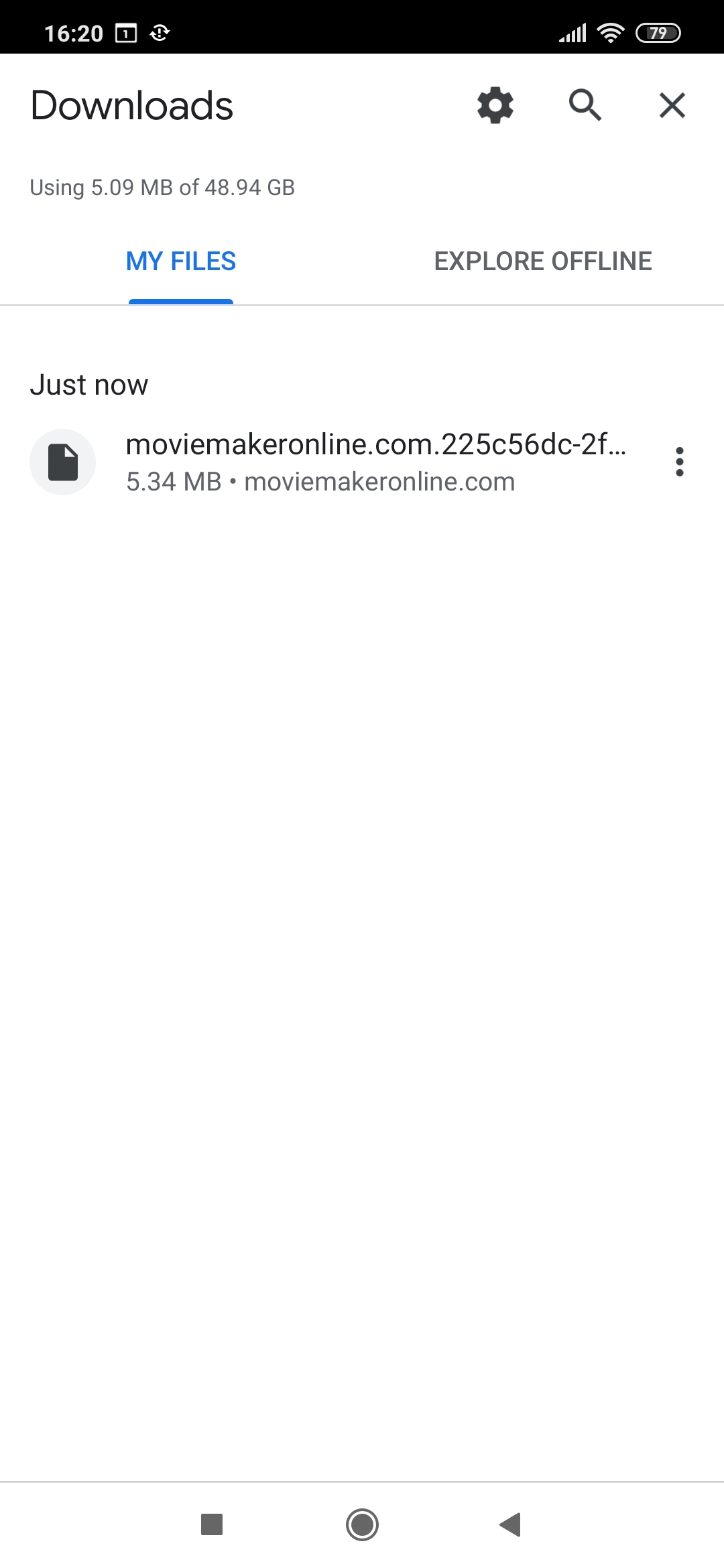Image resolution: width=724 pixels, height=1568 pixels.
Task: Select the My Files tab
Action: tap(181, 261)
